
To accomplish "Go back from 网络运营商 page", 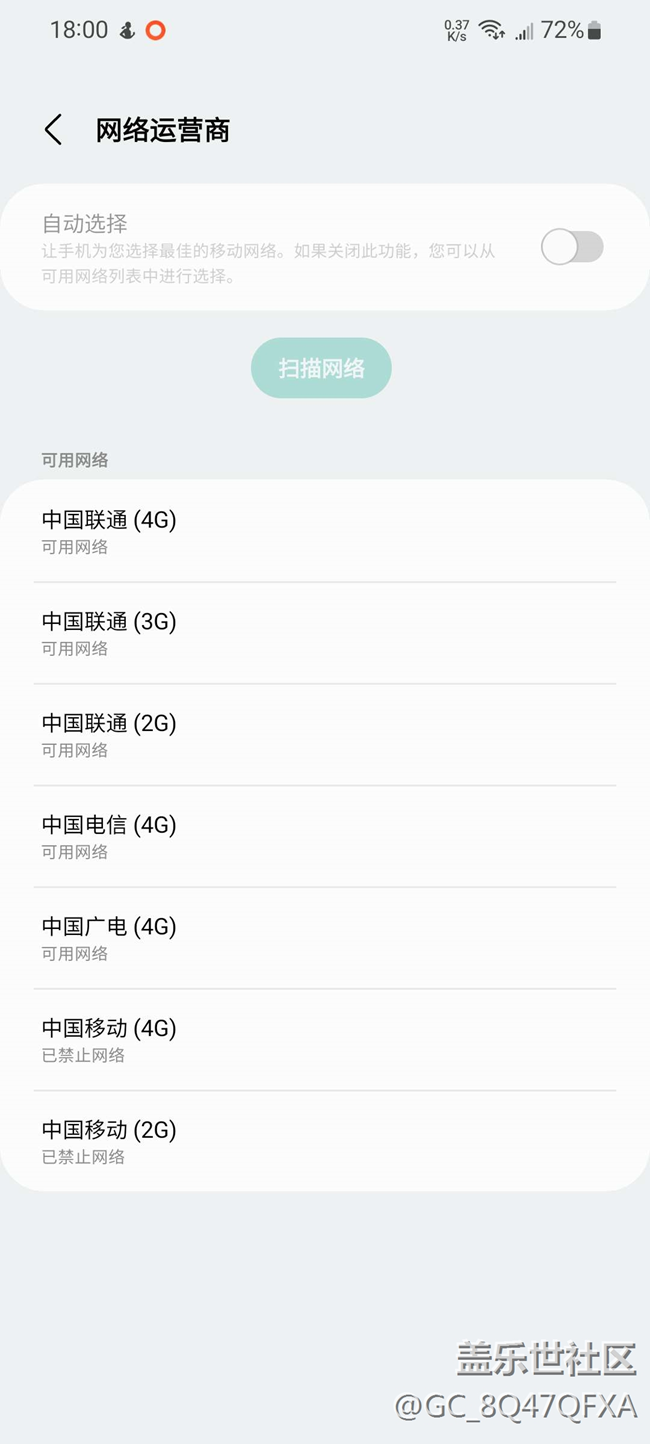I will [53, 130].
